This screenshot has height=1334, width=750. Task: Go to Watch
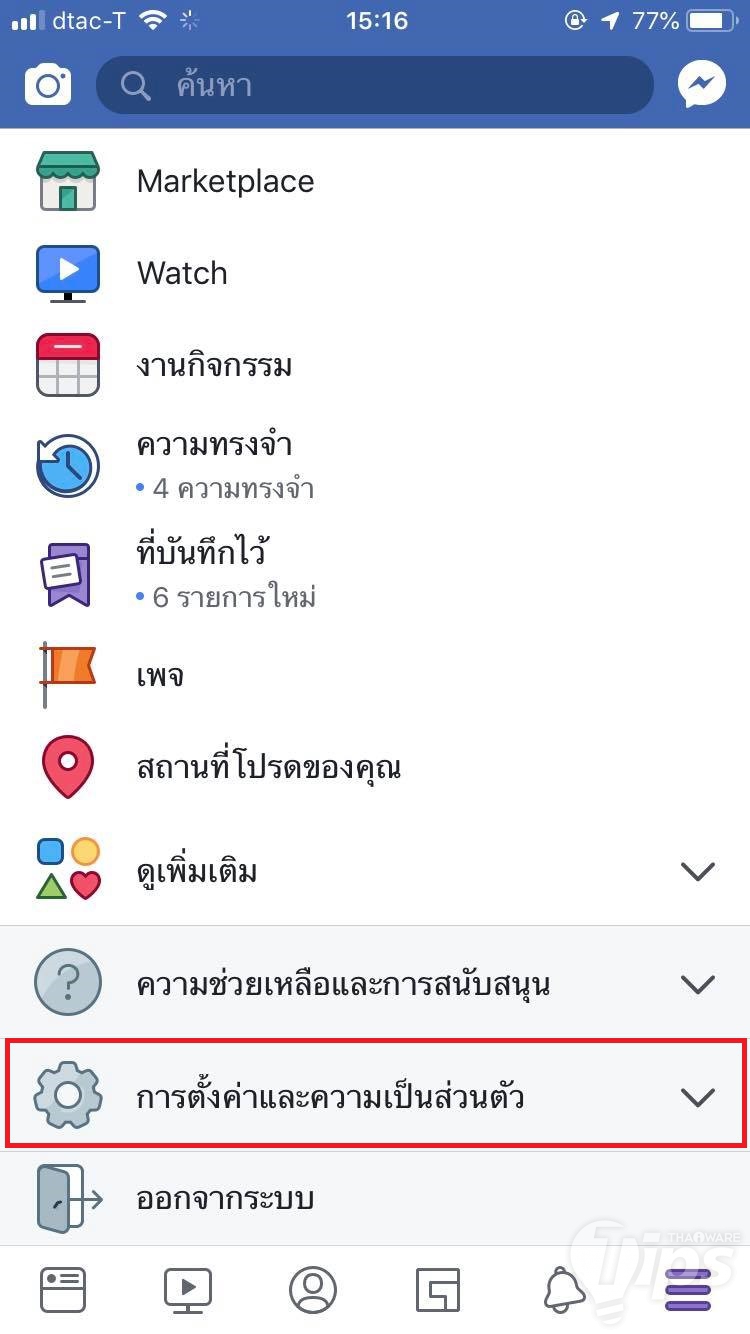pos(182,273)
